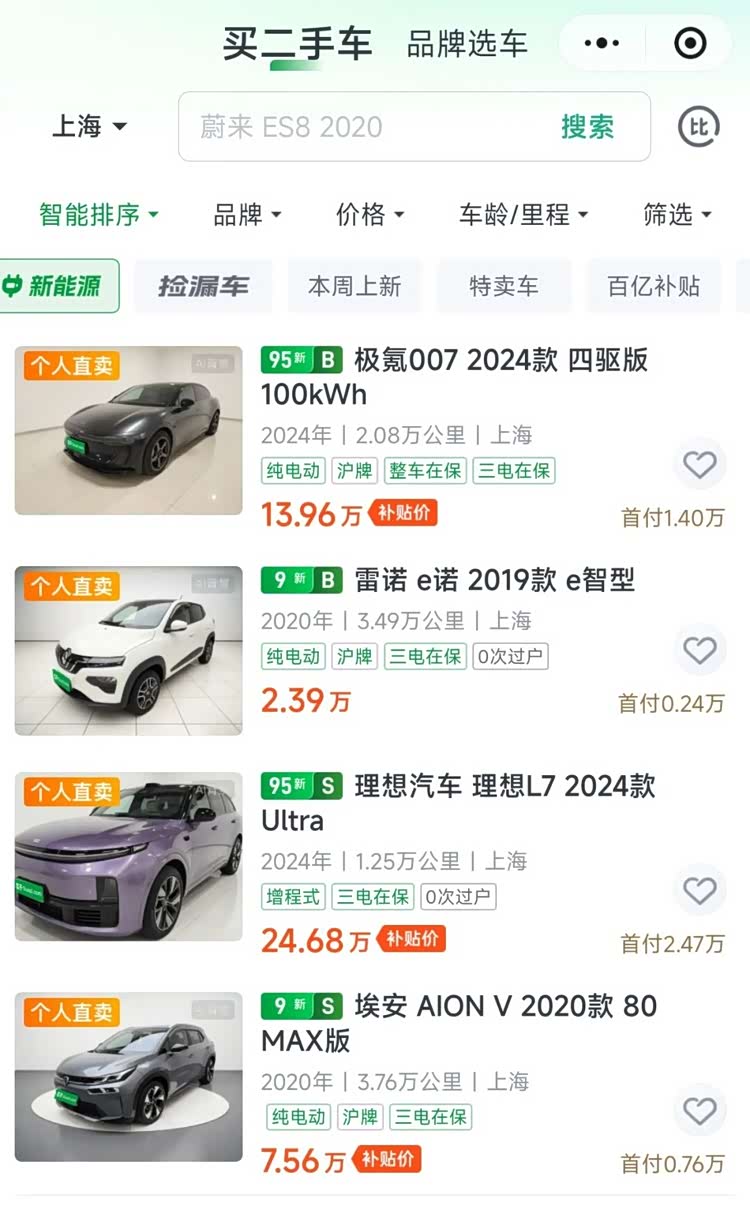Open the 上海 city selector
750x1206 pixels.
tap(89, 126)
